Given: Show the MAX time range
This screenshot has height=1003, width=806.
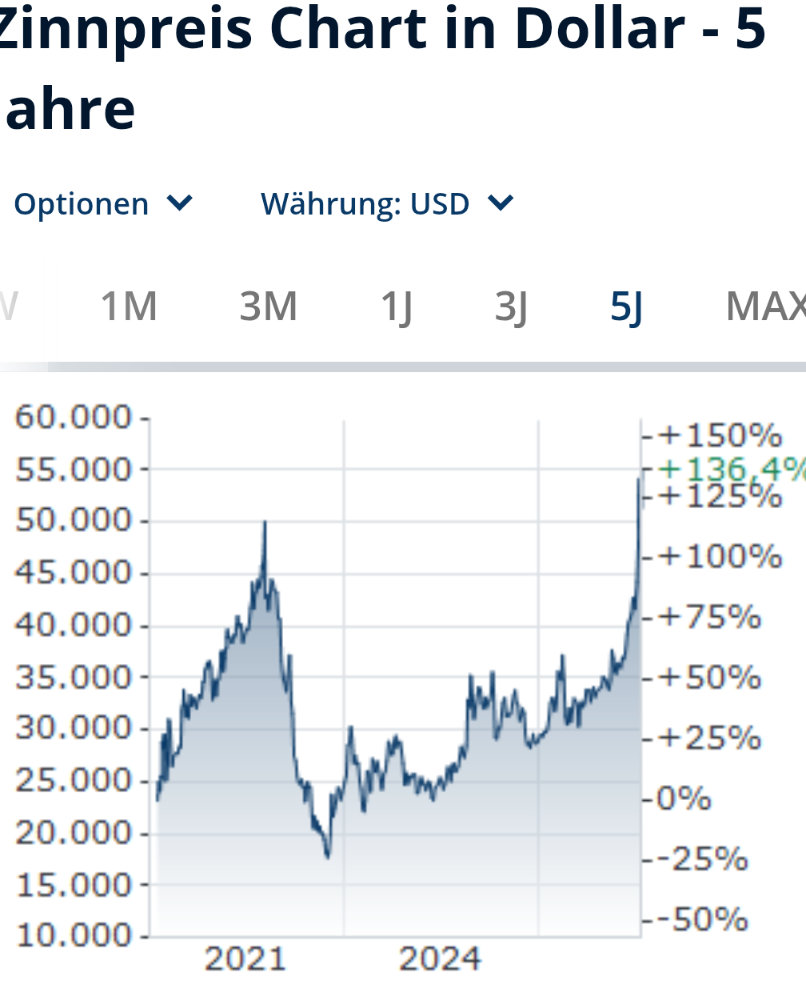Looking at the screenshot, I should click(764, 307).
